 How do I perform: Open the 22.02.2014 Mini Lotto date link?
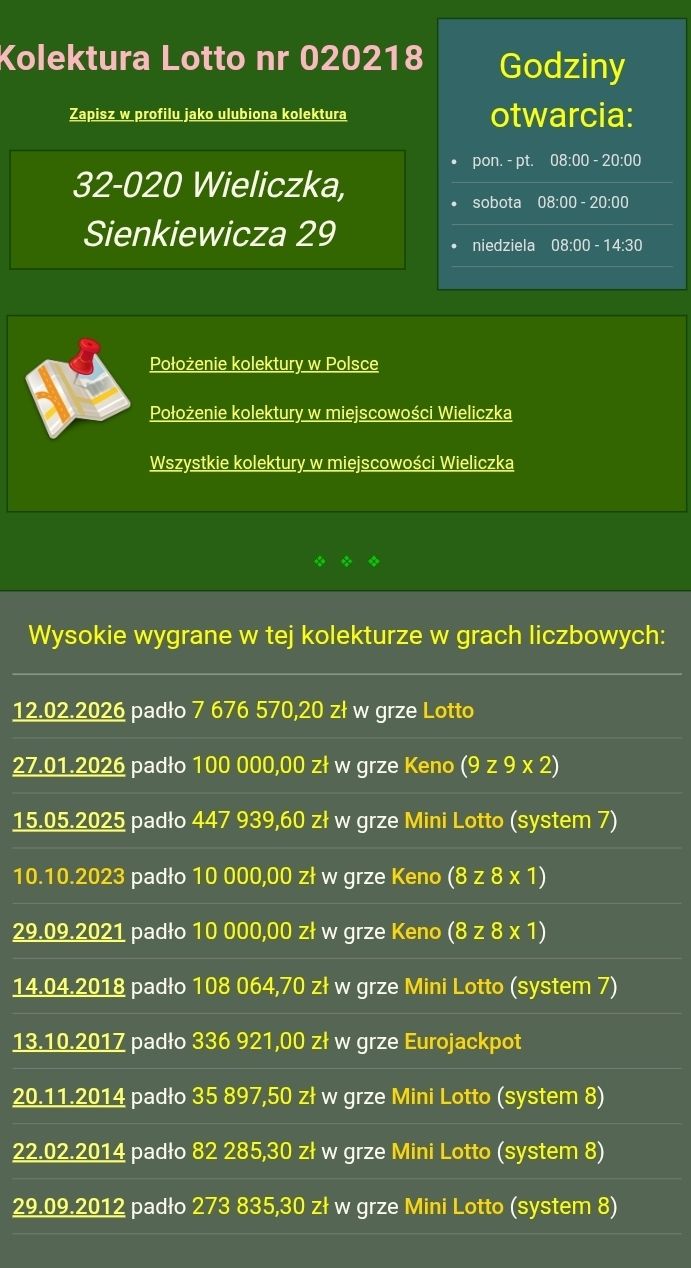[x=69, y=1152]
